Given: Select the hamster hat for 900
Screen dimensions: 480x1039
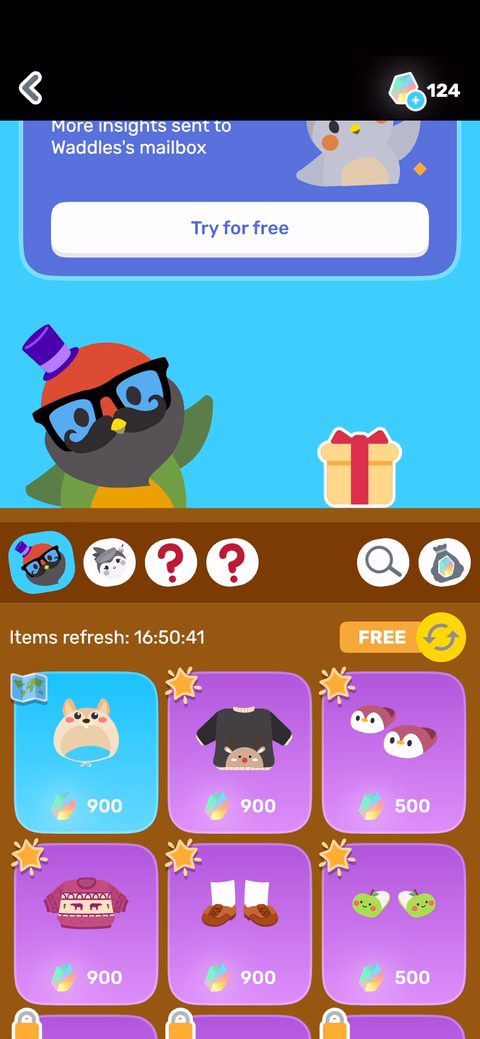Looking at the screenshot, I should click(x=86, y=752).
